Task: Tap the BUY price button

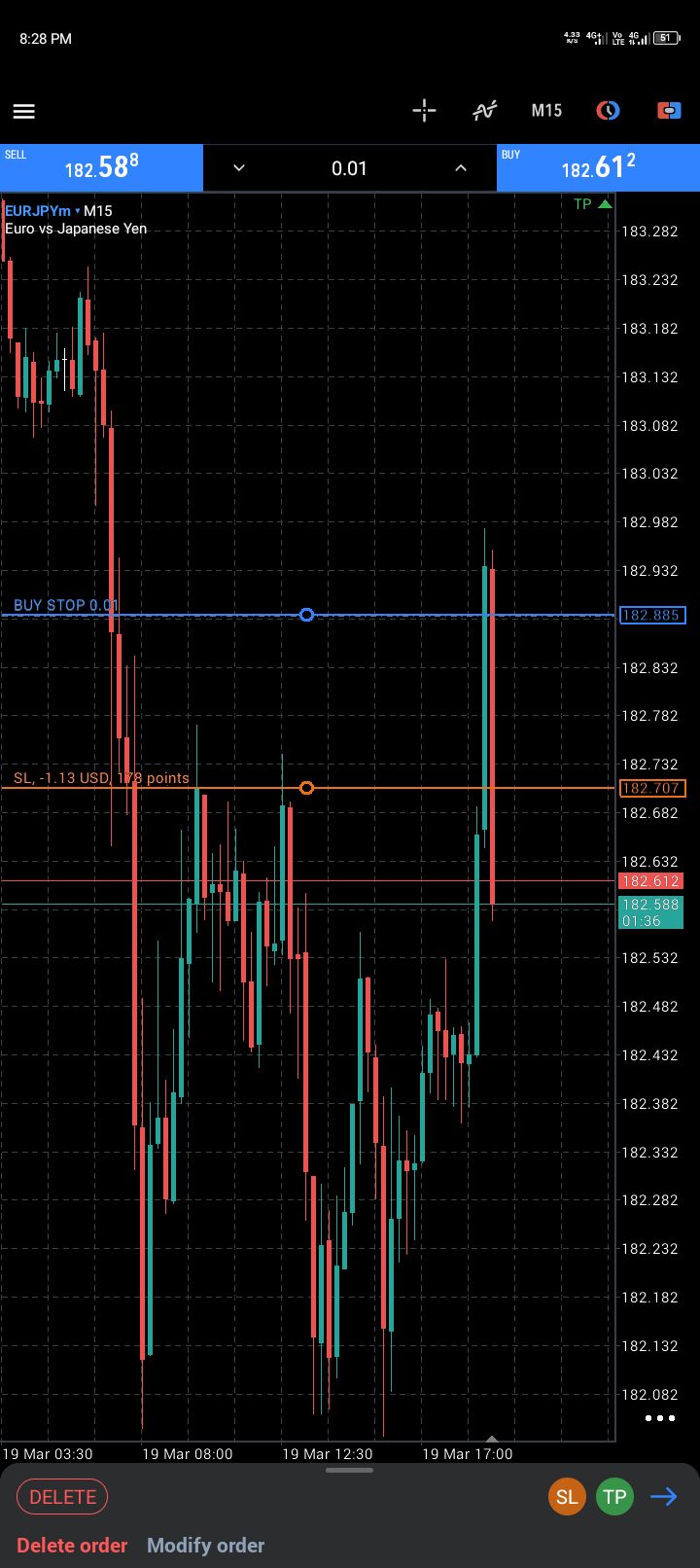Action: 598,167
